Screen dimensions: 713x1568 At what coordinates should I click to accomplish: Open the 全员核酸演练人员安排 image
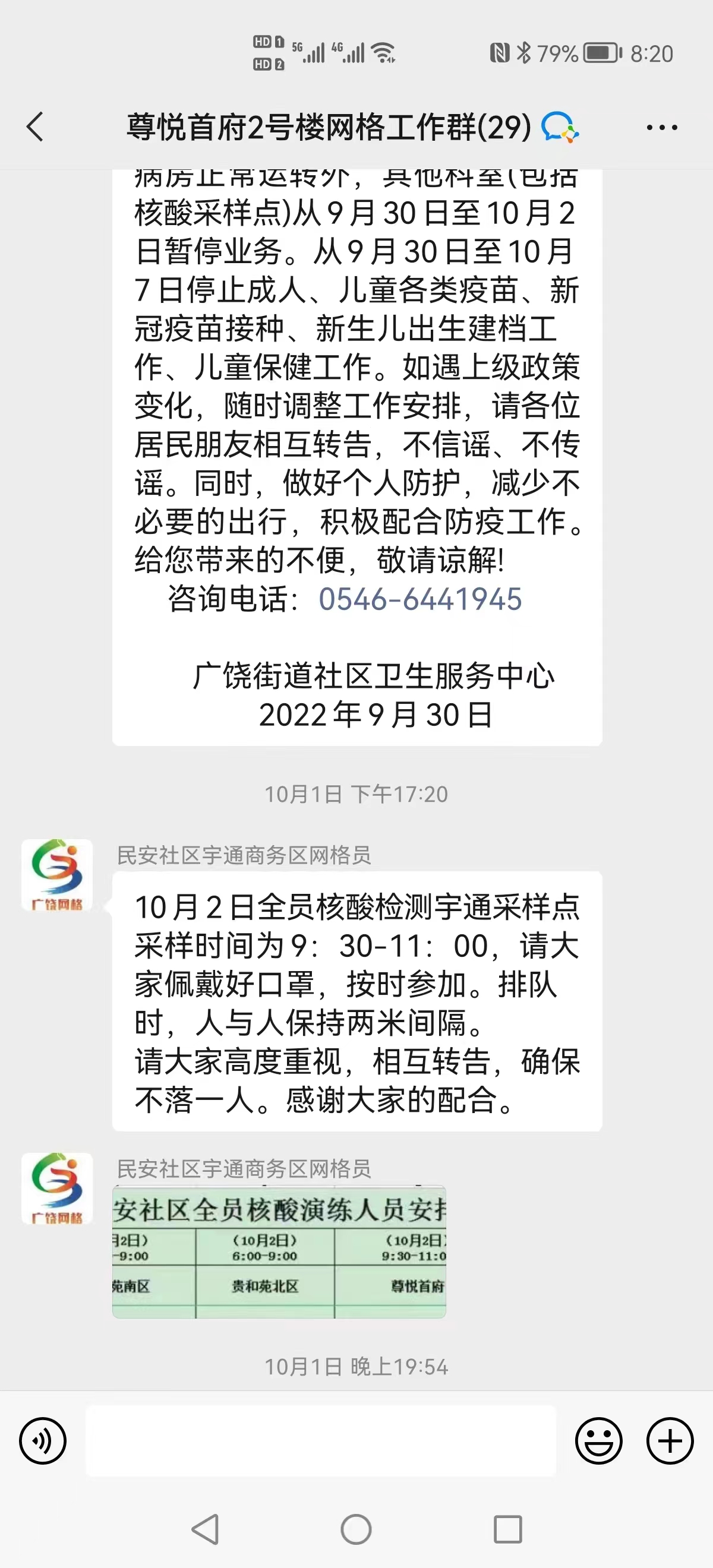(279, 1251)
